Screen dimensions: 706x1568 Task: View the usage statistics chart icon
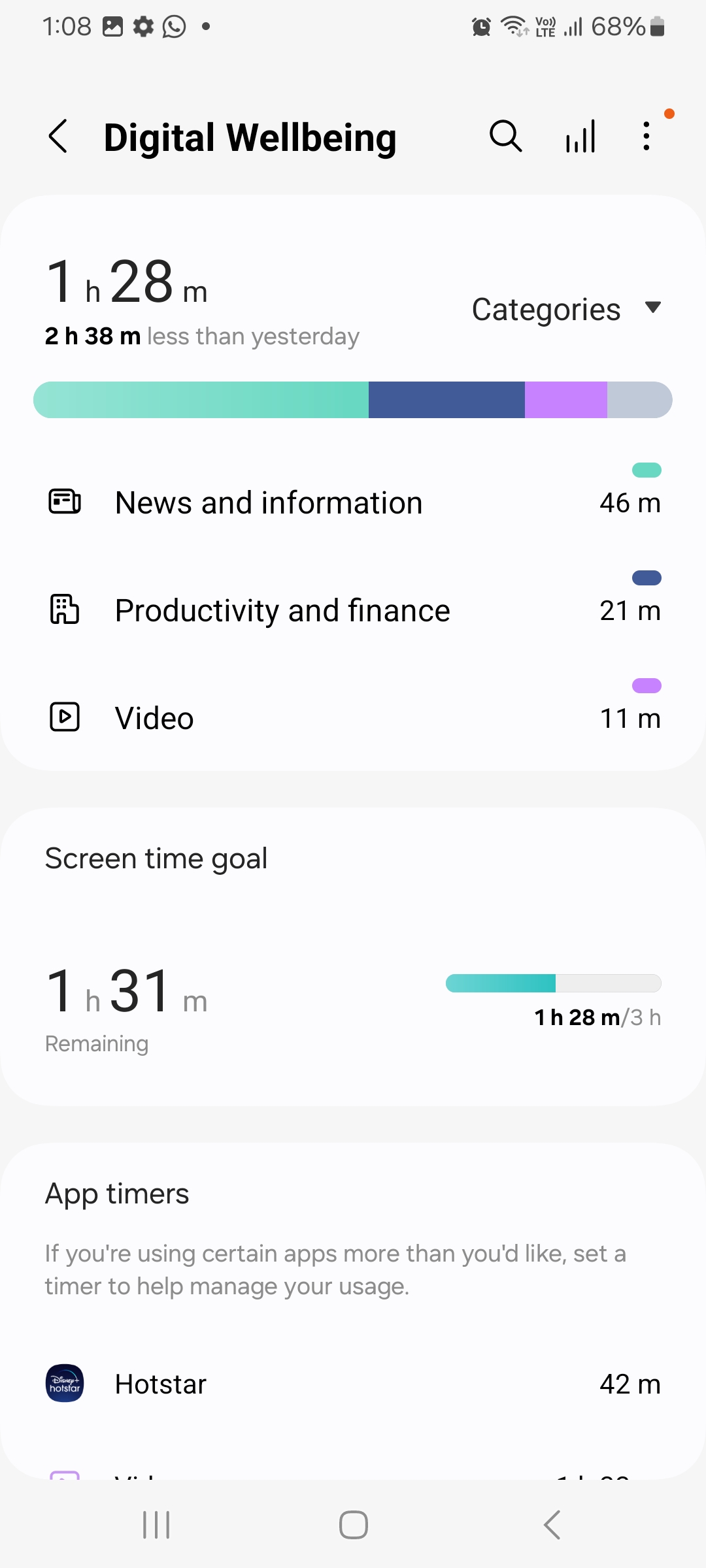[580, 137]
